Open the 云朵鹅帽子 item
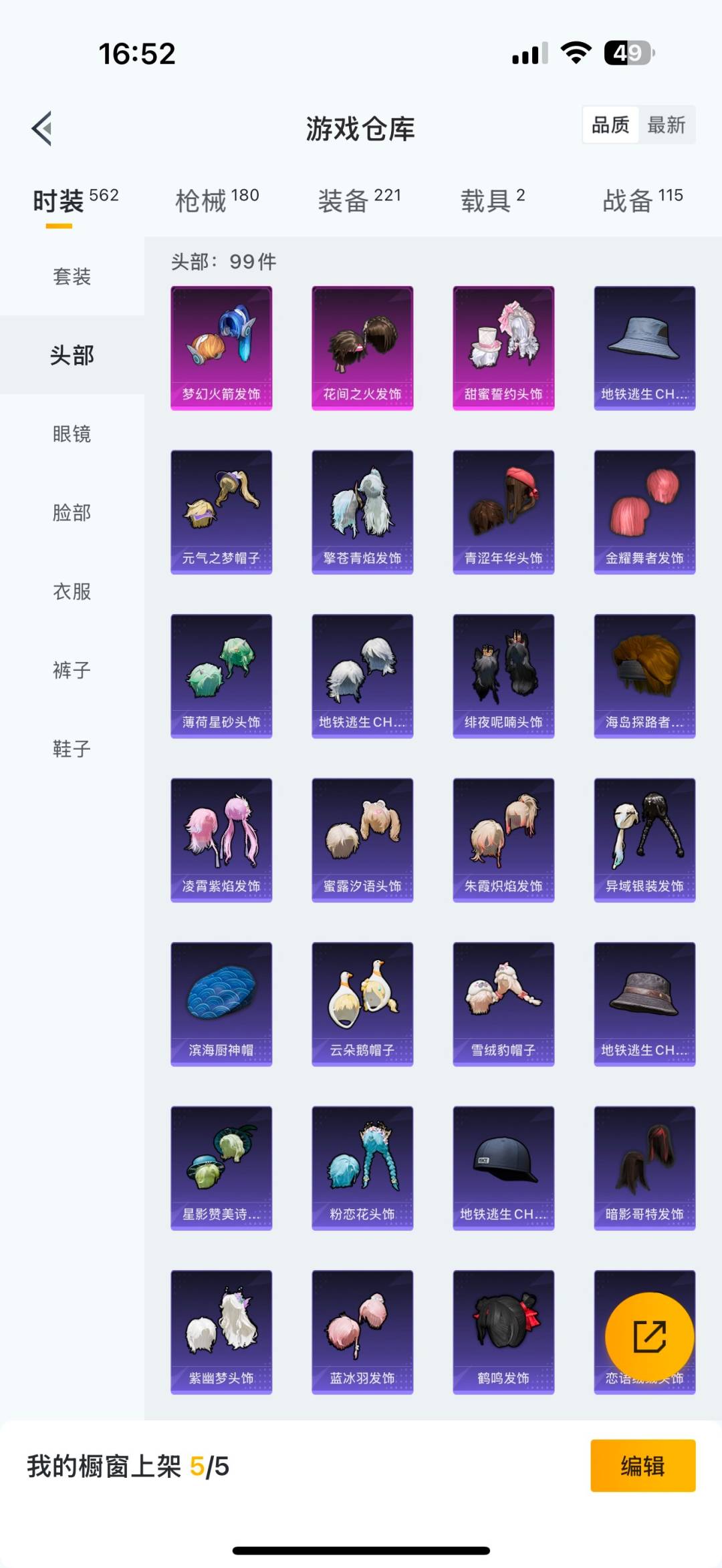 tap(362, 1005)
